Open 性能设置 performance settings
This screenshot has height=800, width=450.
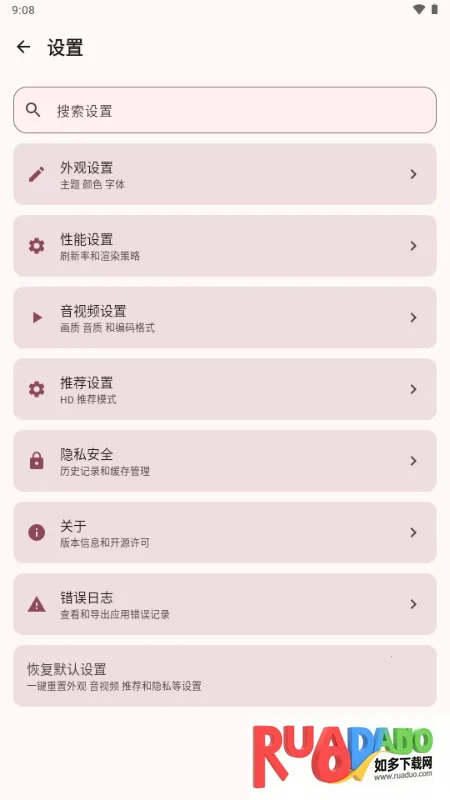point(225,246)
